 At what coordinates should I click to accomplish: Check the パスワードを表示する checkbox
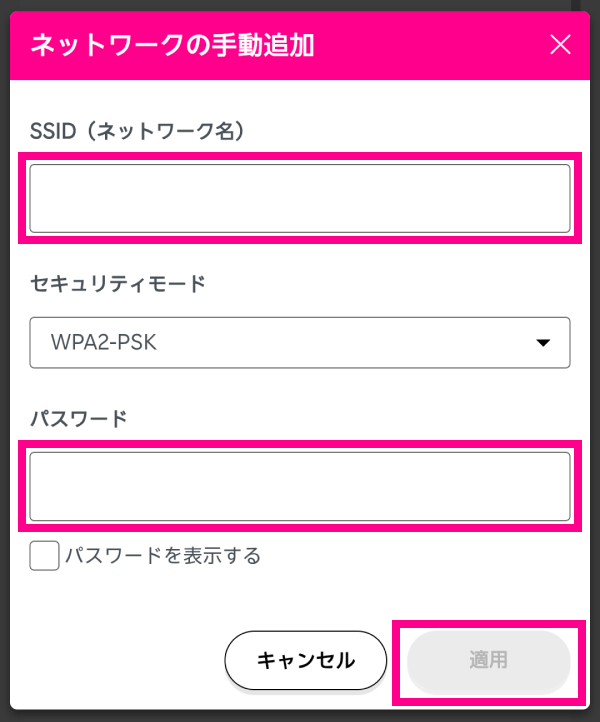click(44, 555)
